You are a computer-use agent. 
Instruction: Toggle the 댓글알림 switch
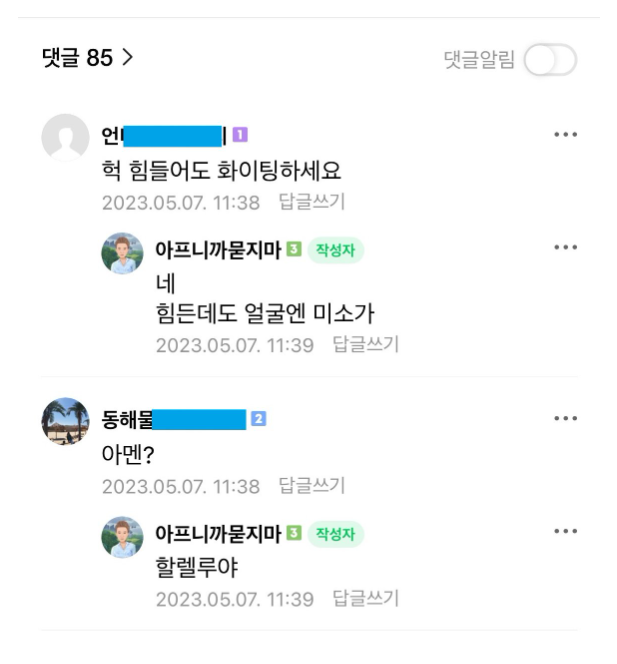click(550, 60)
